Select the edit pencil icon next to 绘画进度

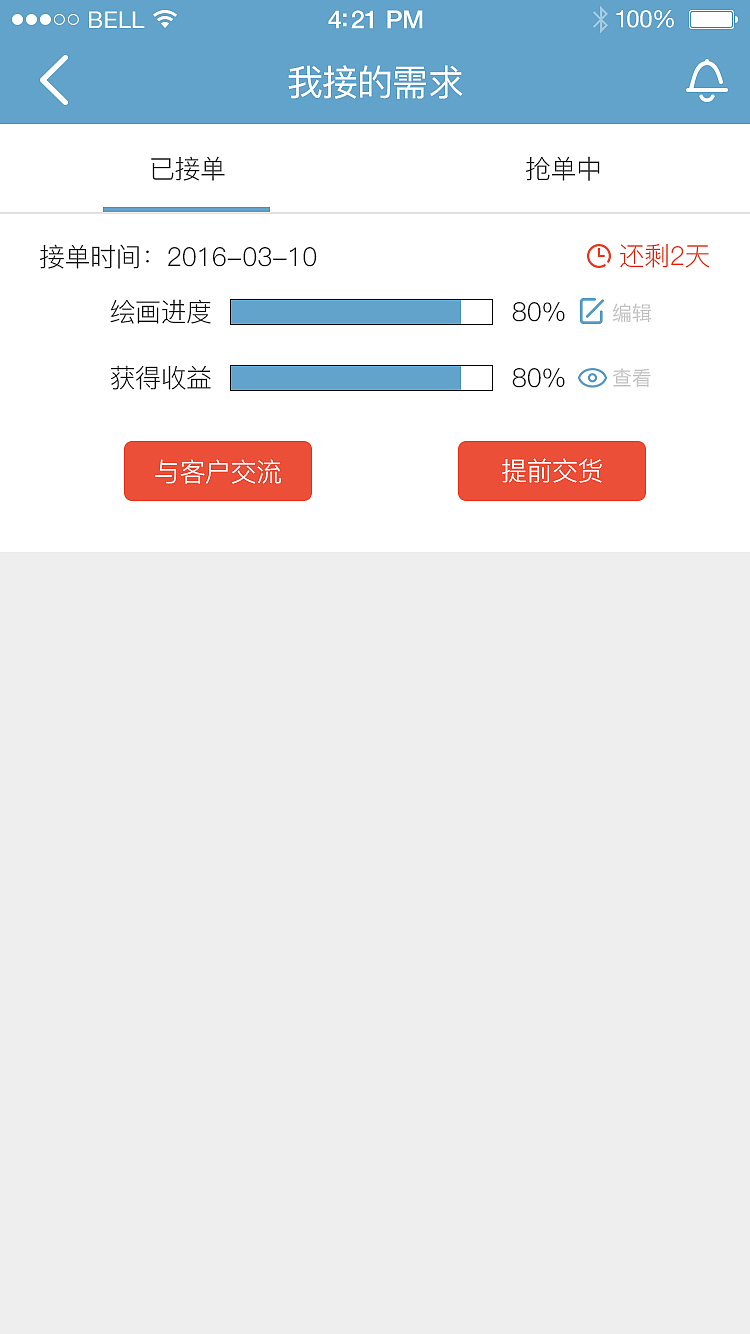tap(592, 311)
